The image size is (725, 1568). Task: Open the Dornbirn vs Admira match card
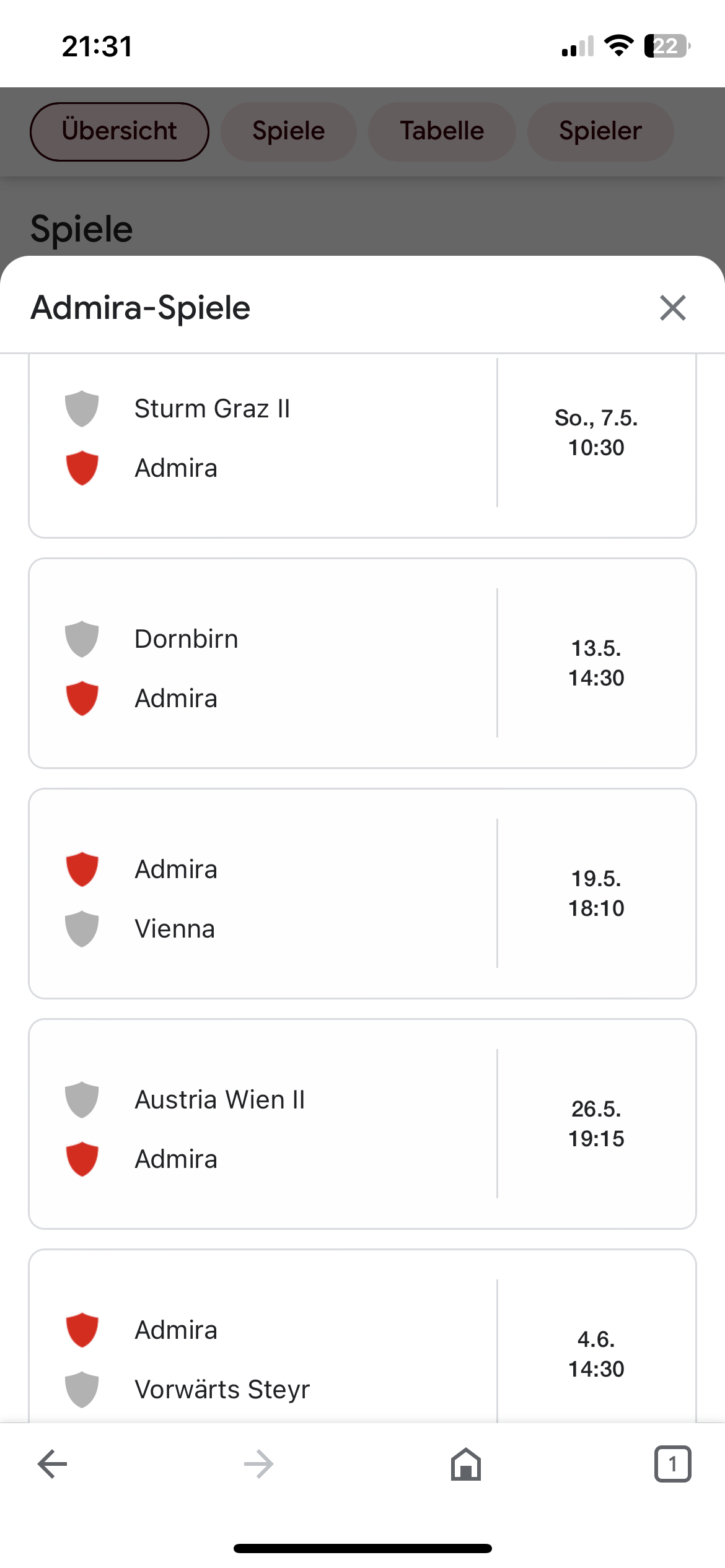362,663
